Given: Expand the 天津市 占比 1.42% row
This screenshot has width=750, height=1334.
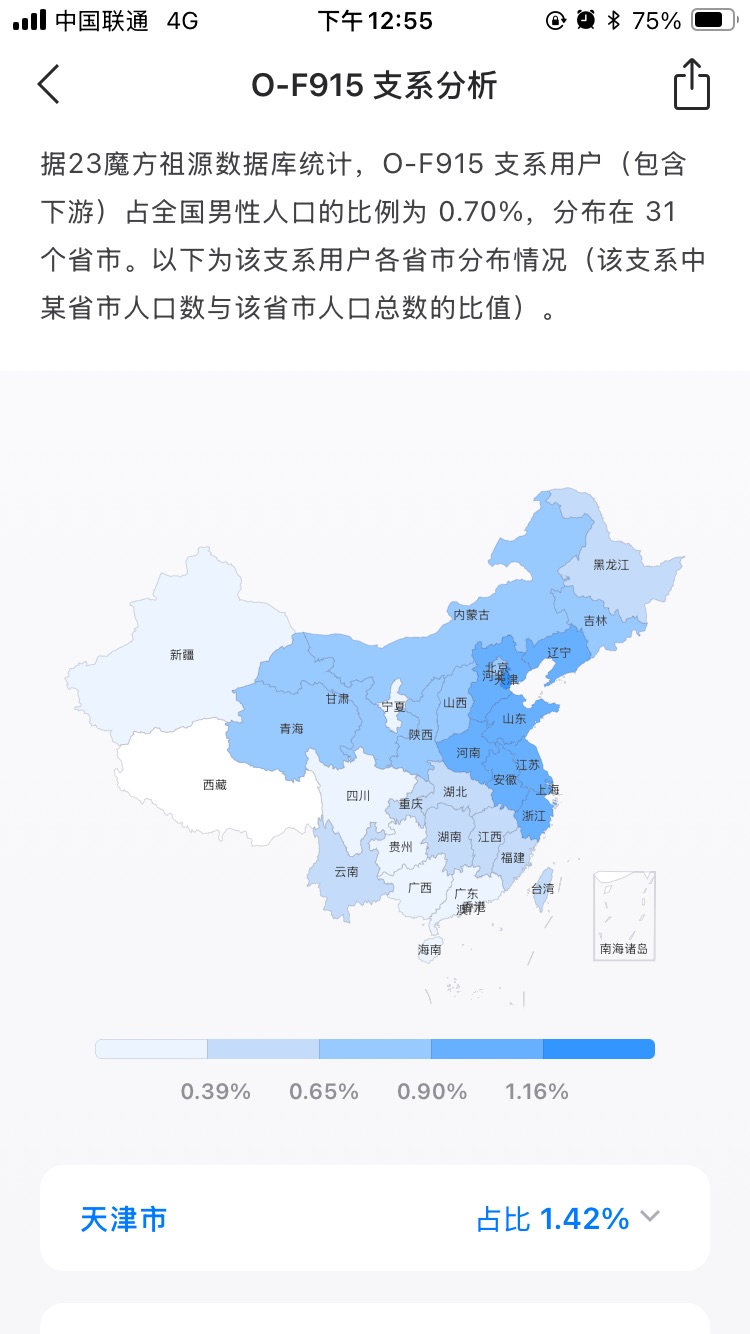Looking at the screenshot, I should [x=650, y=1217].
